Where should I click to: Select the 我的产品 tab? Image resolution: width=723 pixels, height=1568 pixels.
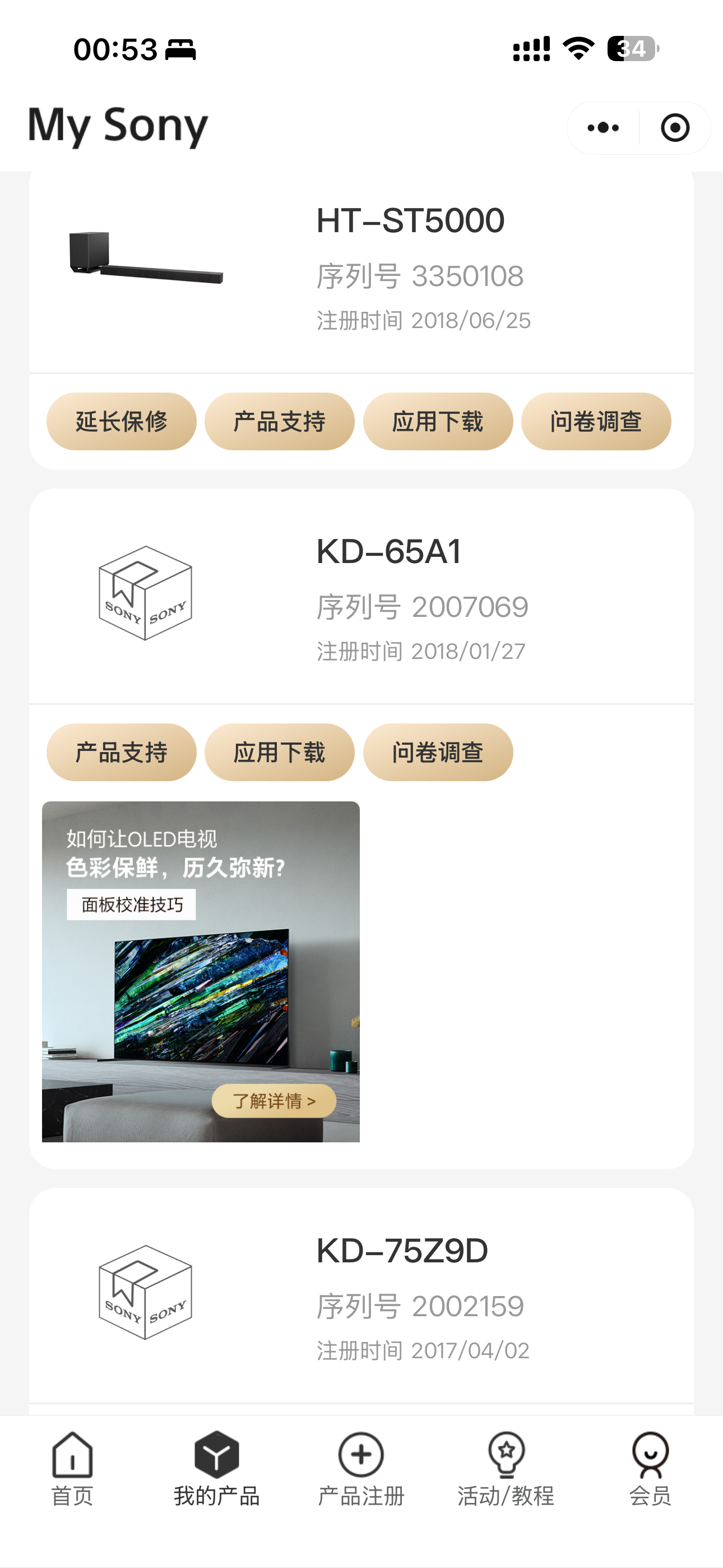217,1468
